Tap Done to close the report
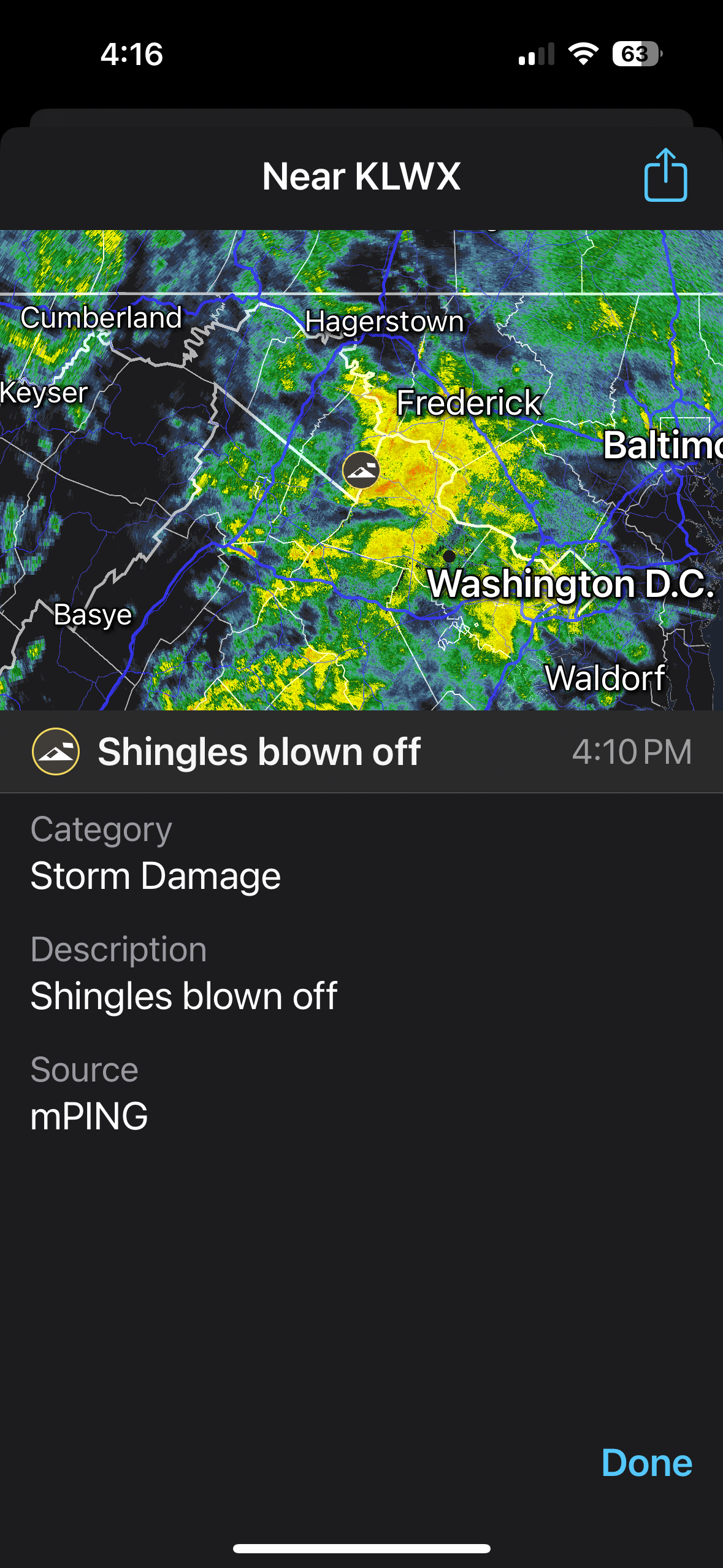 (x=646, y=1463)
